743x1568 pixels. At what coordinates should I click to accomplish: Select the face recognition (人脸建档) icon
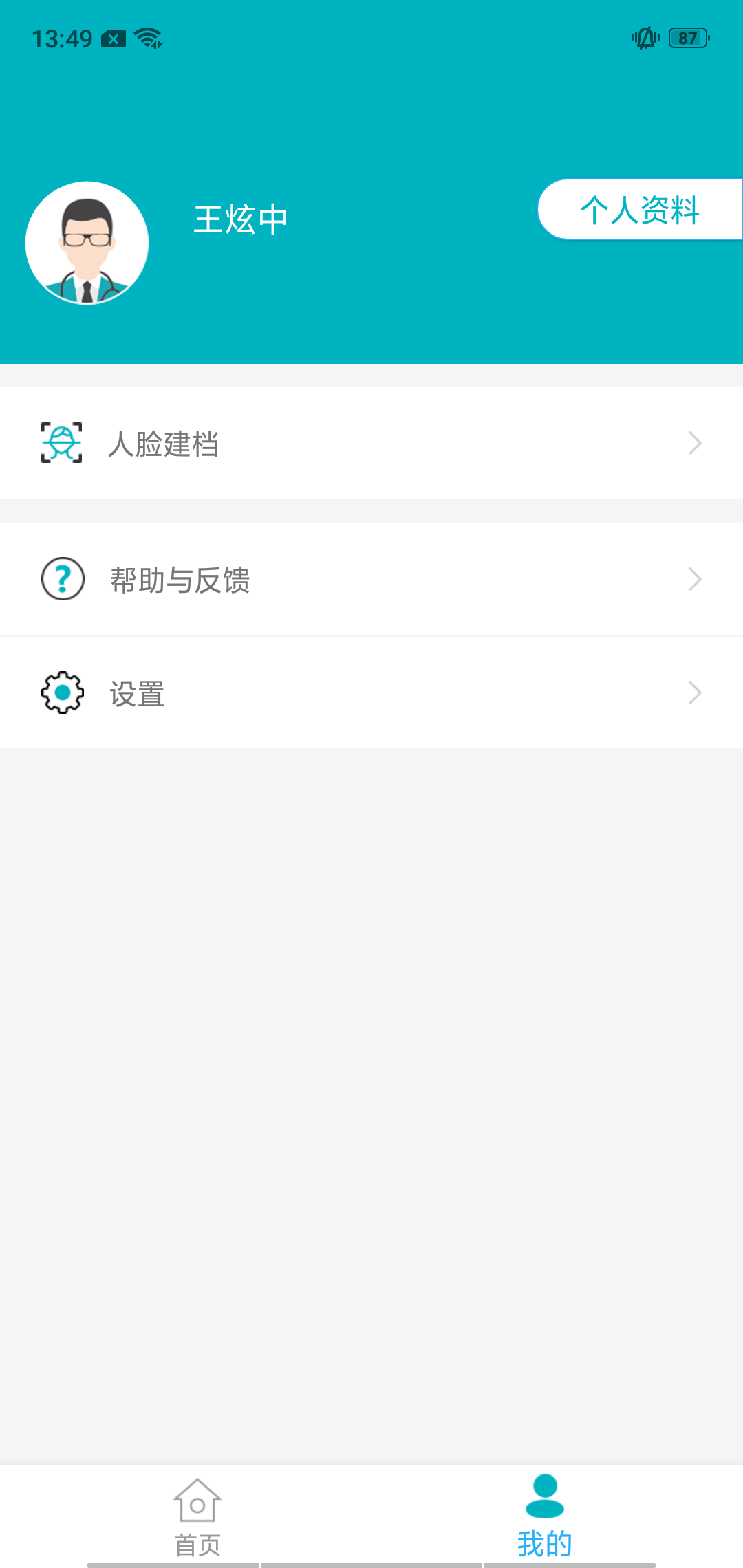(62, 444)
